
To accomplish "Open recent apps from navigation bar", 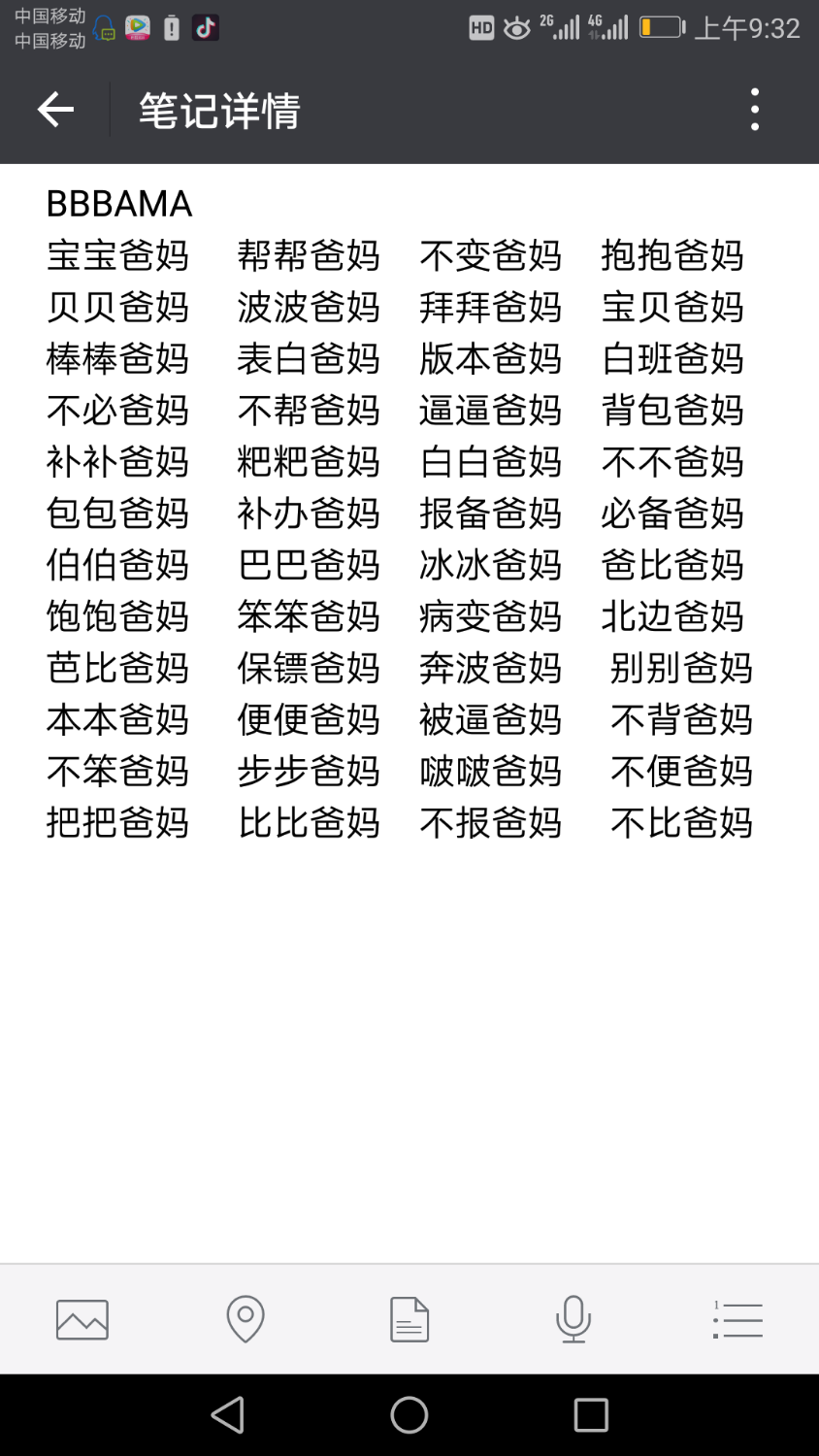I will [591, 1415].
